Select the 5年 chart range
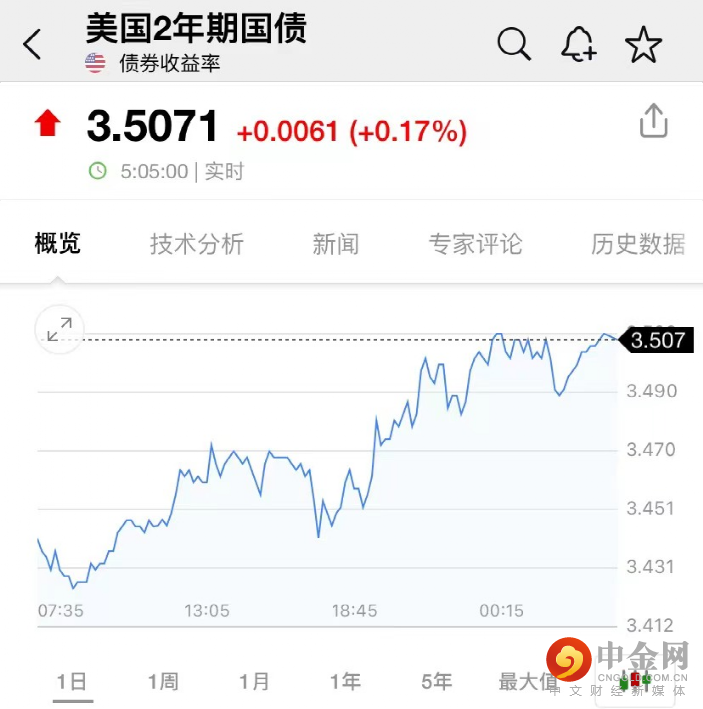 (x=437, y=682)
